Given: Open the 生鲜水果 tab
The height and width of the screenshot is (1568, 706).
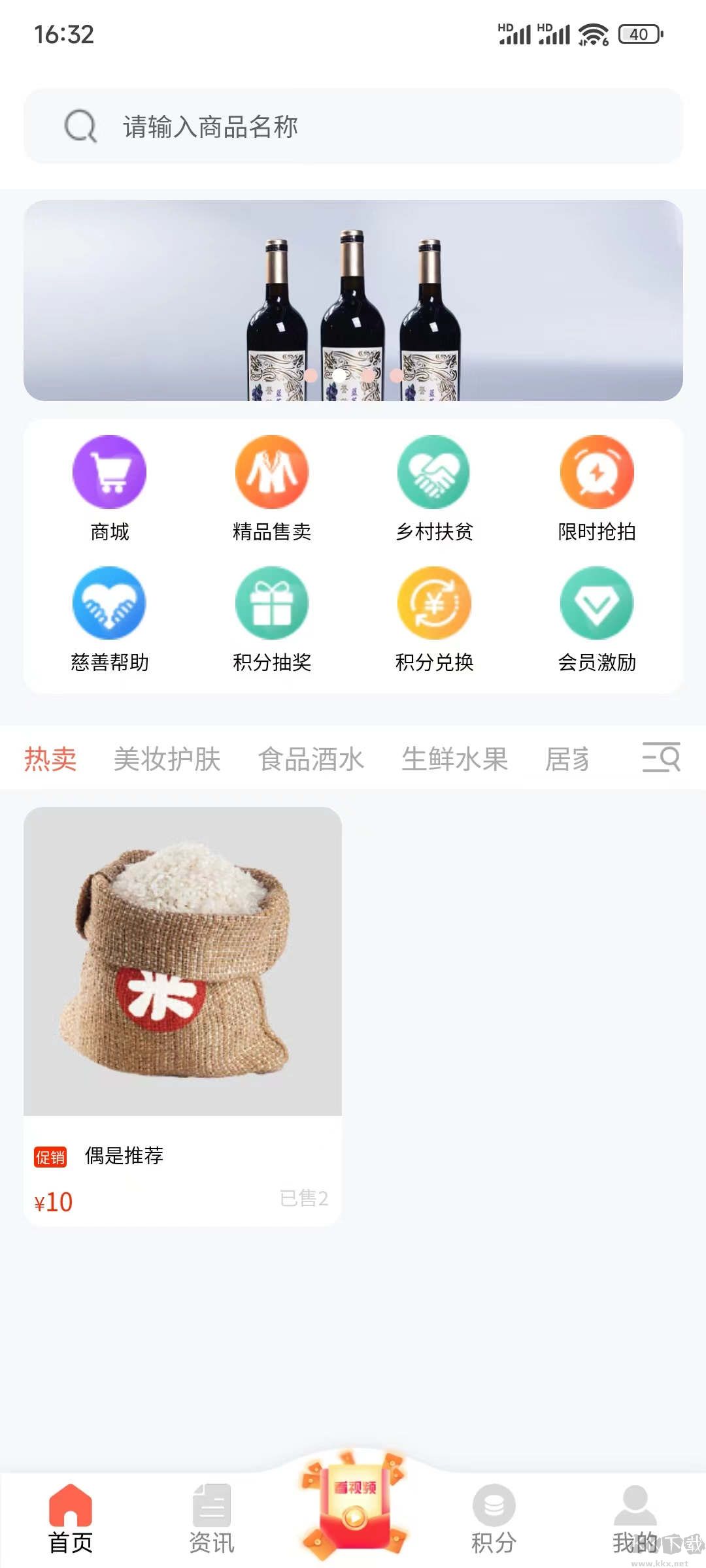Looking at the screenshot, I should coord(458,758).
